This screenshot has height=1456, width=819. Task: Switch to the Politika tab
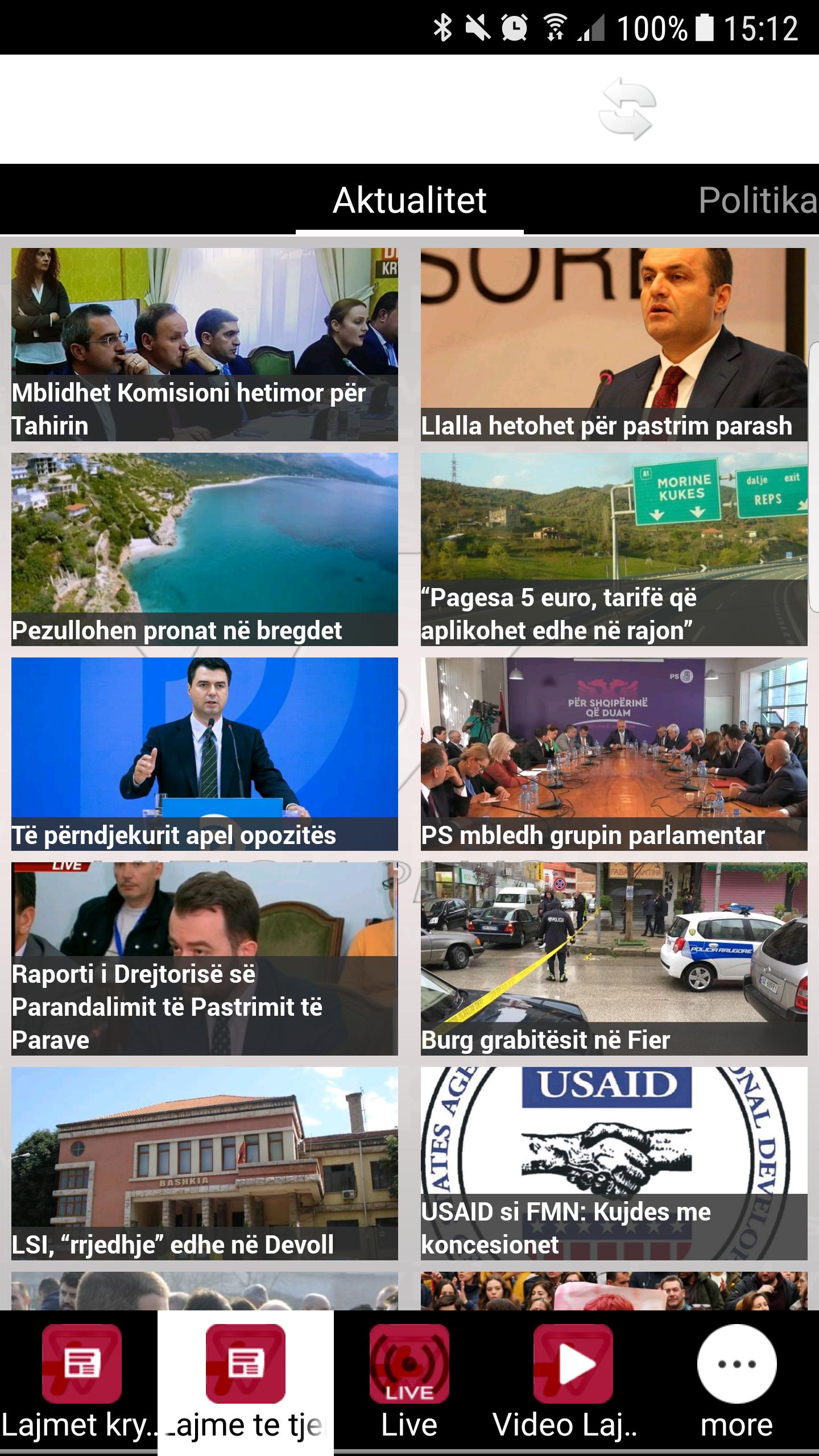pos(756,200)
